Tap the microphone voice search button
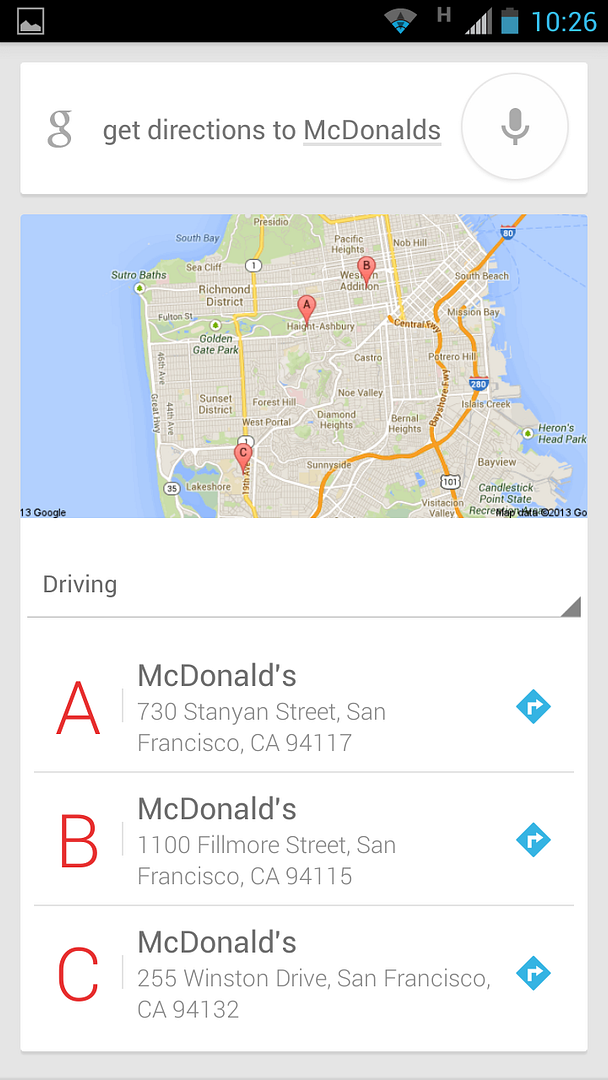This screenshot has height=1080, width=608. click(x=515, y=127)
